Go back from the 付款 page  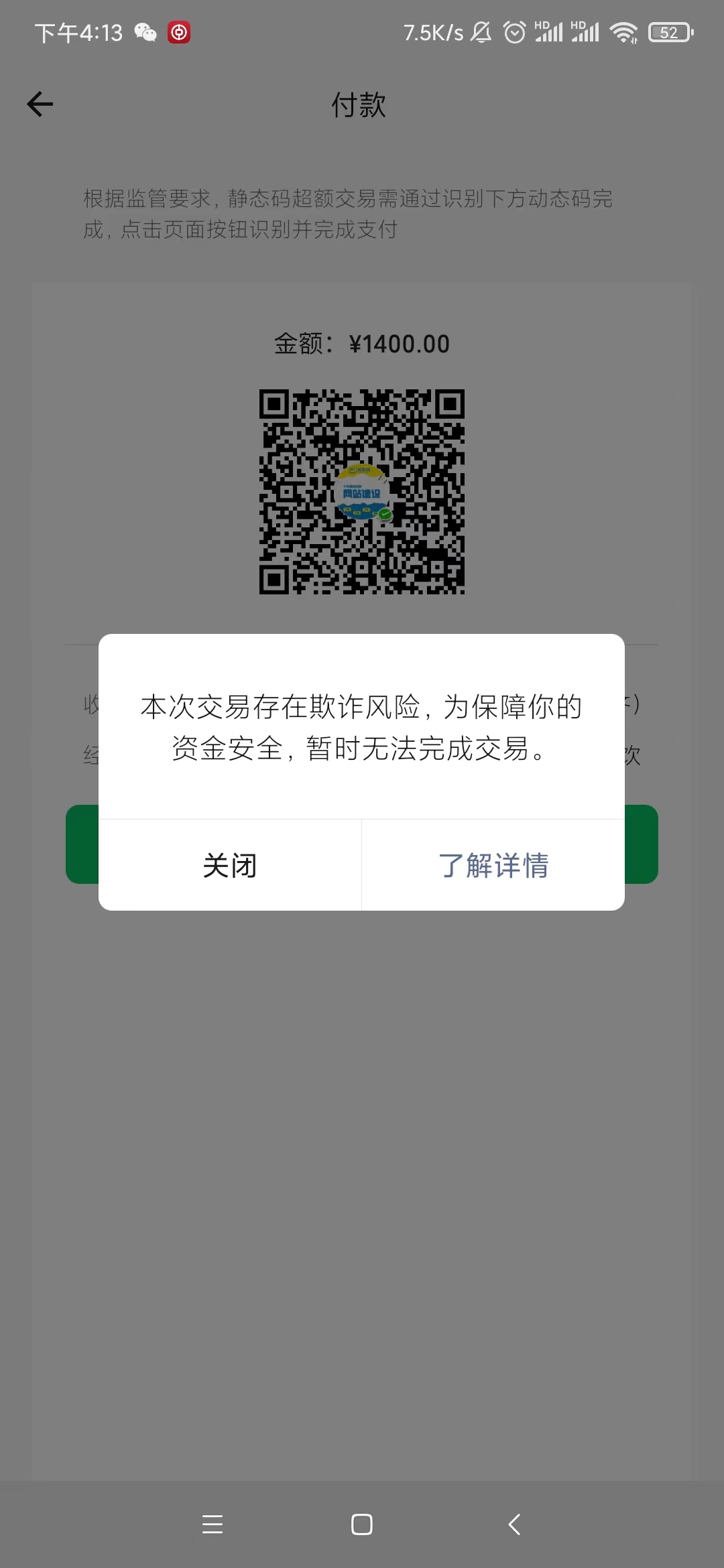[40, 105]
